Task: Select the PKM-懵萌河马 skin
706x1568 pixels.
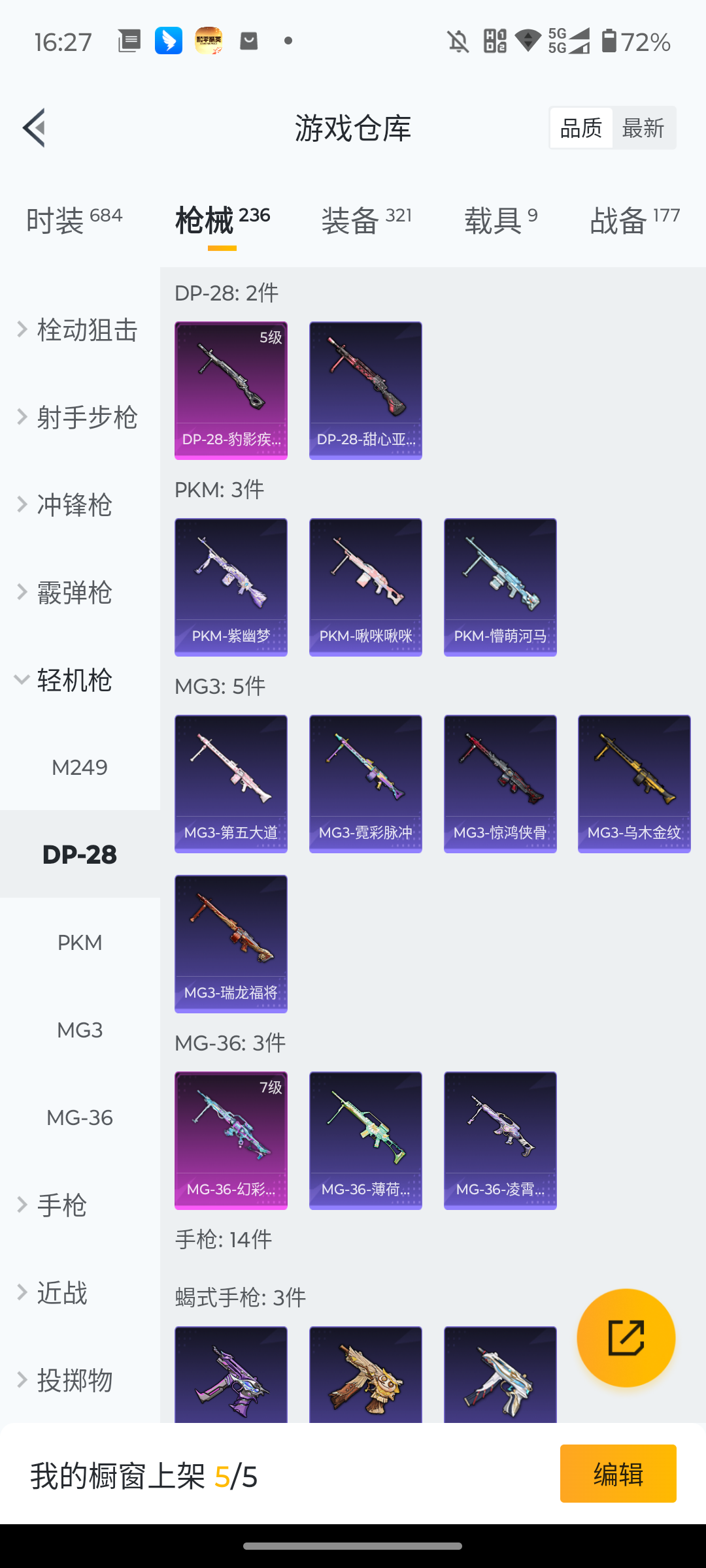Action: [499, 586]
